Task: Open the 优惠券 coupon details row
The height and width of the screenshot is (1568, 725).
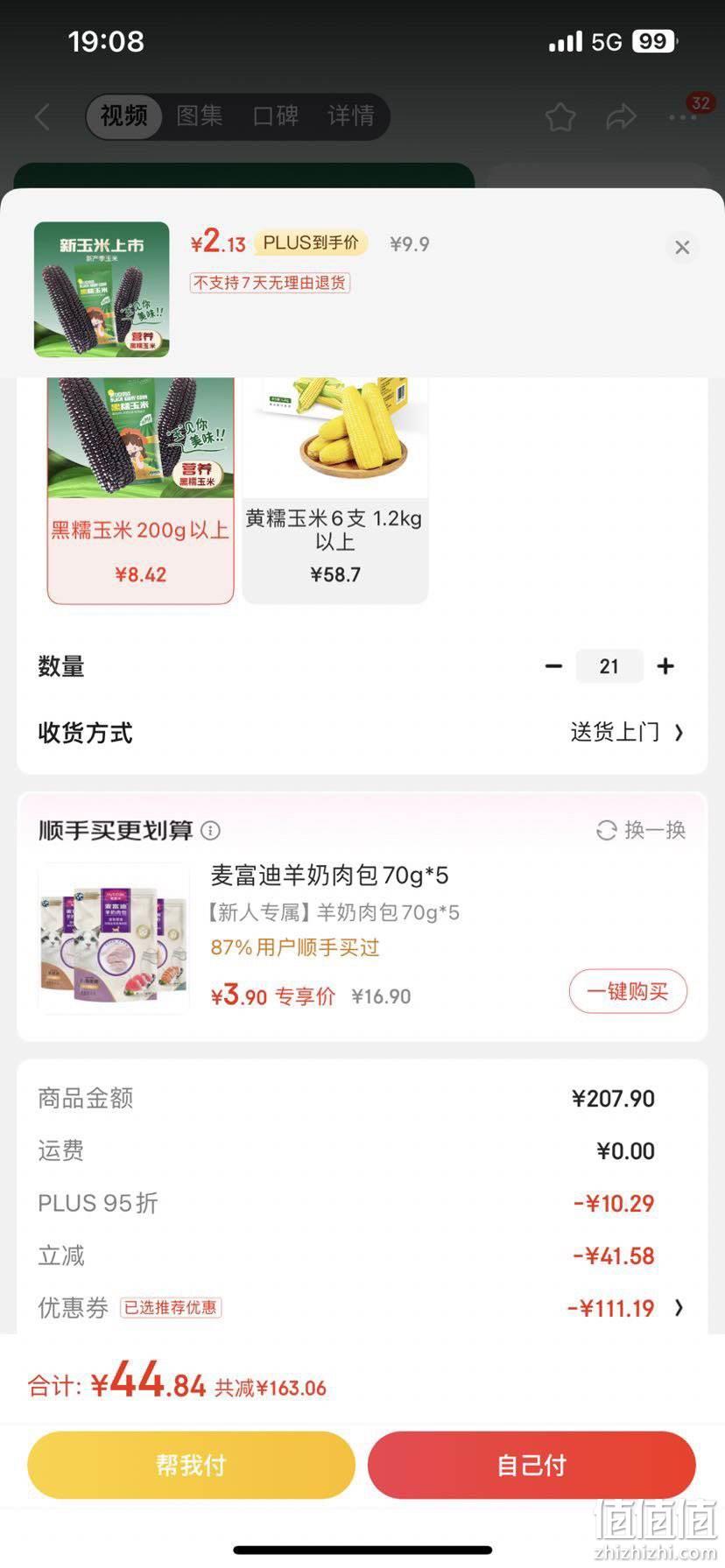Action: click(x=362, y=1308)
